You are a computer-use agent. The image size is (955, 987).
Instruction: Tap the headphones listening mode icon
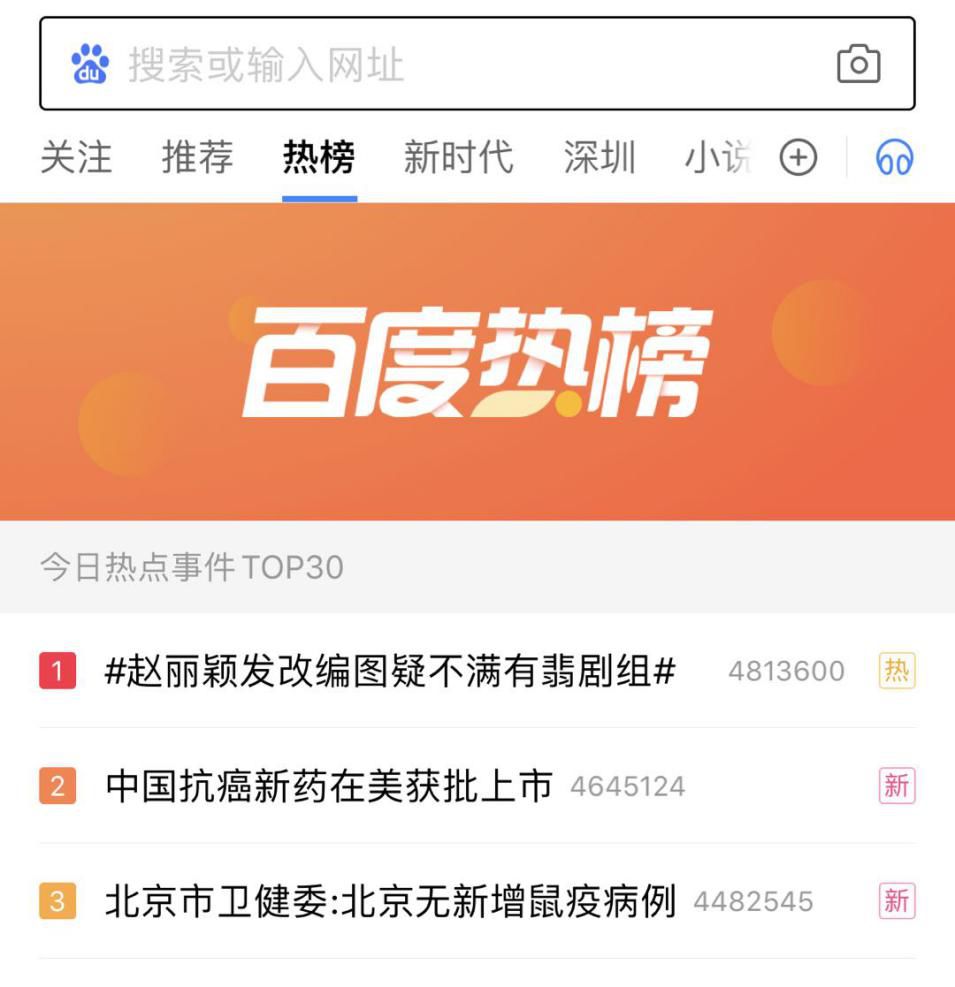coord(896,158)
